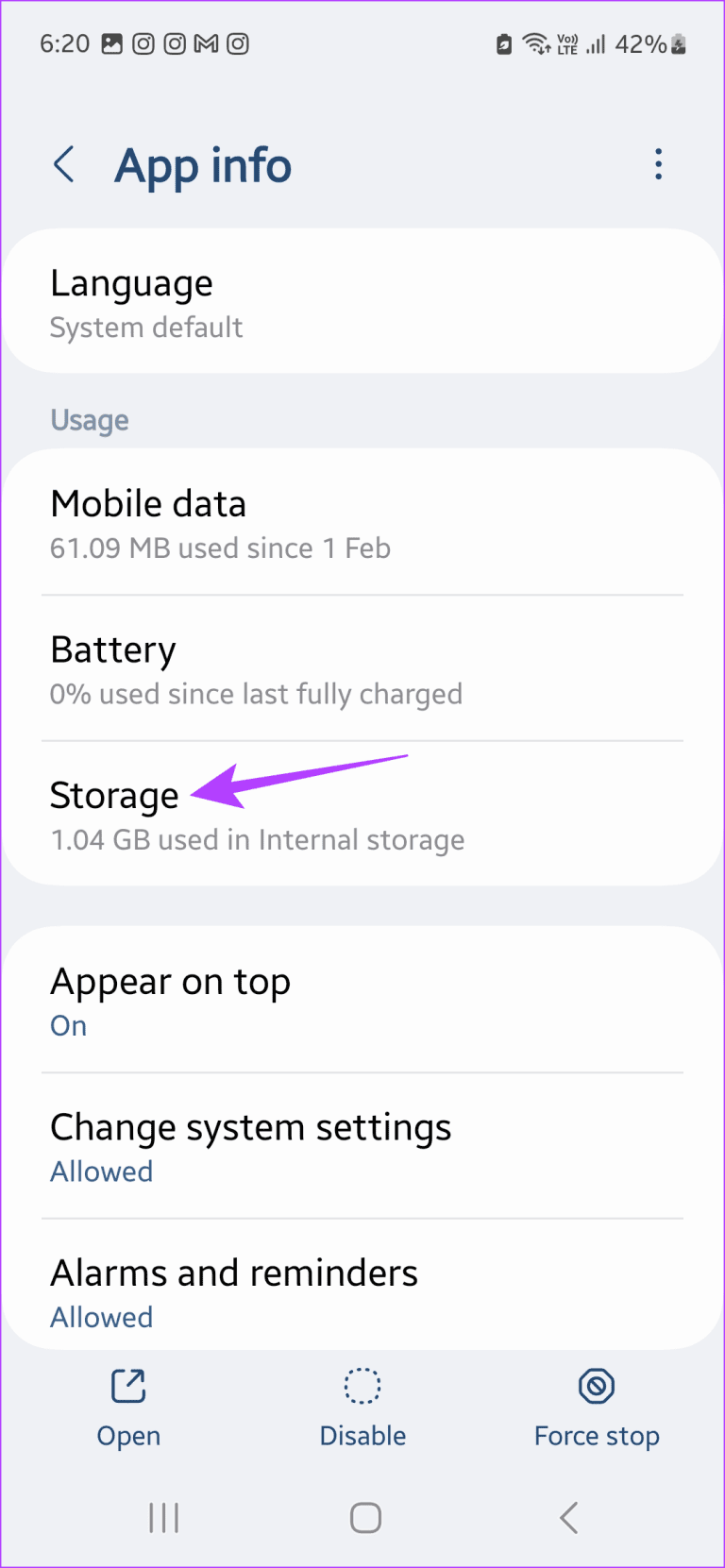Go back using the App info back arrow
This screenshot has height=1568, width=725.
pos(63,163)
